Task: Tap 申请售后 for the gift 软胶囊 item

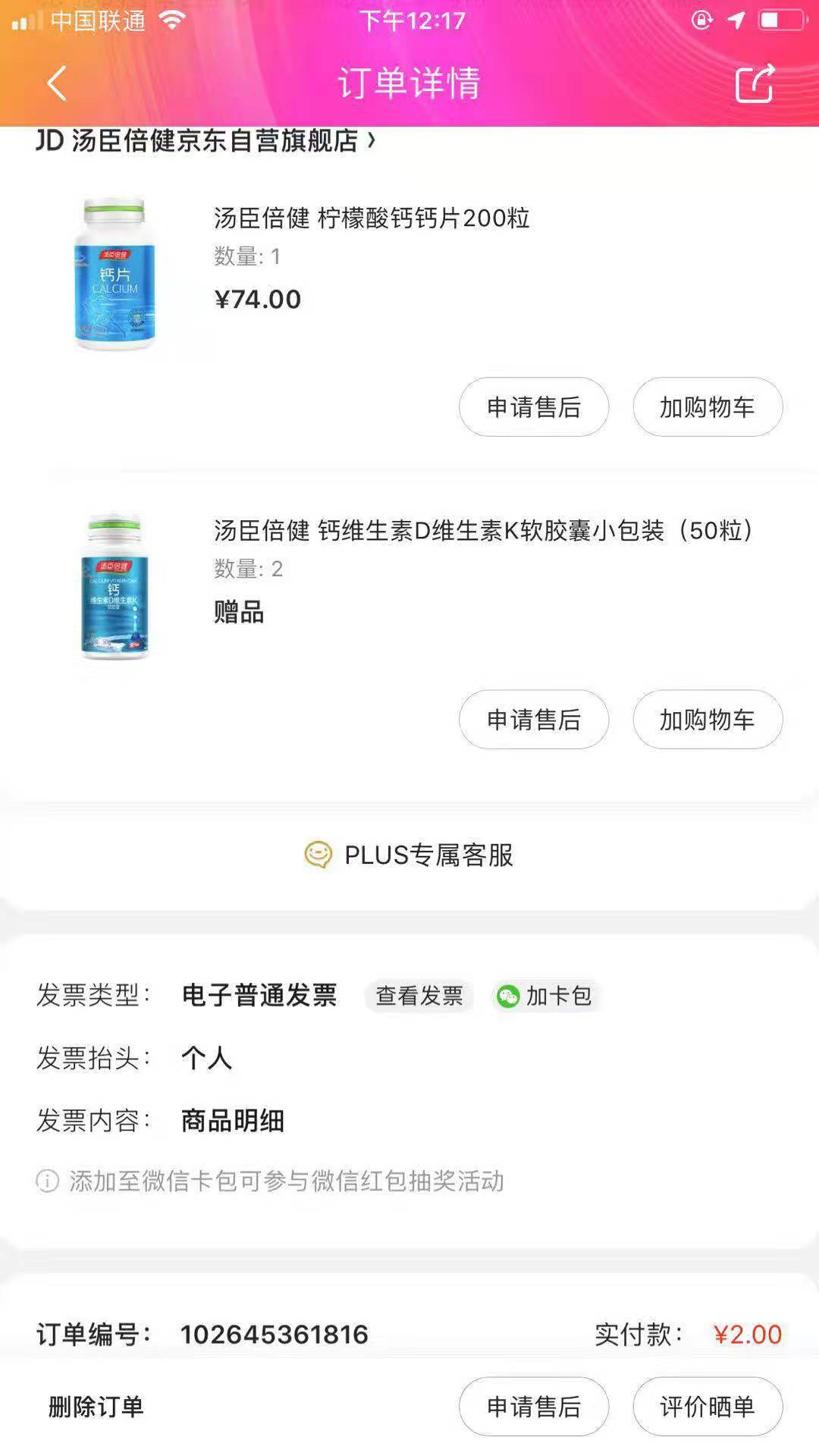Action: (533, 720)
